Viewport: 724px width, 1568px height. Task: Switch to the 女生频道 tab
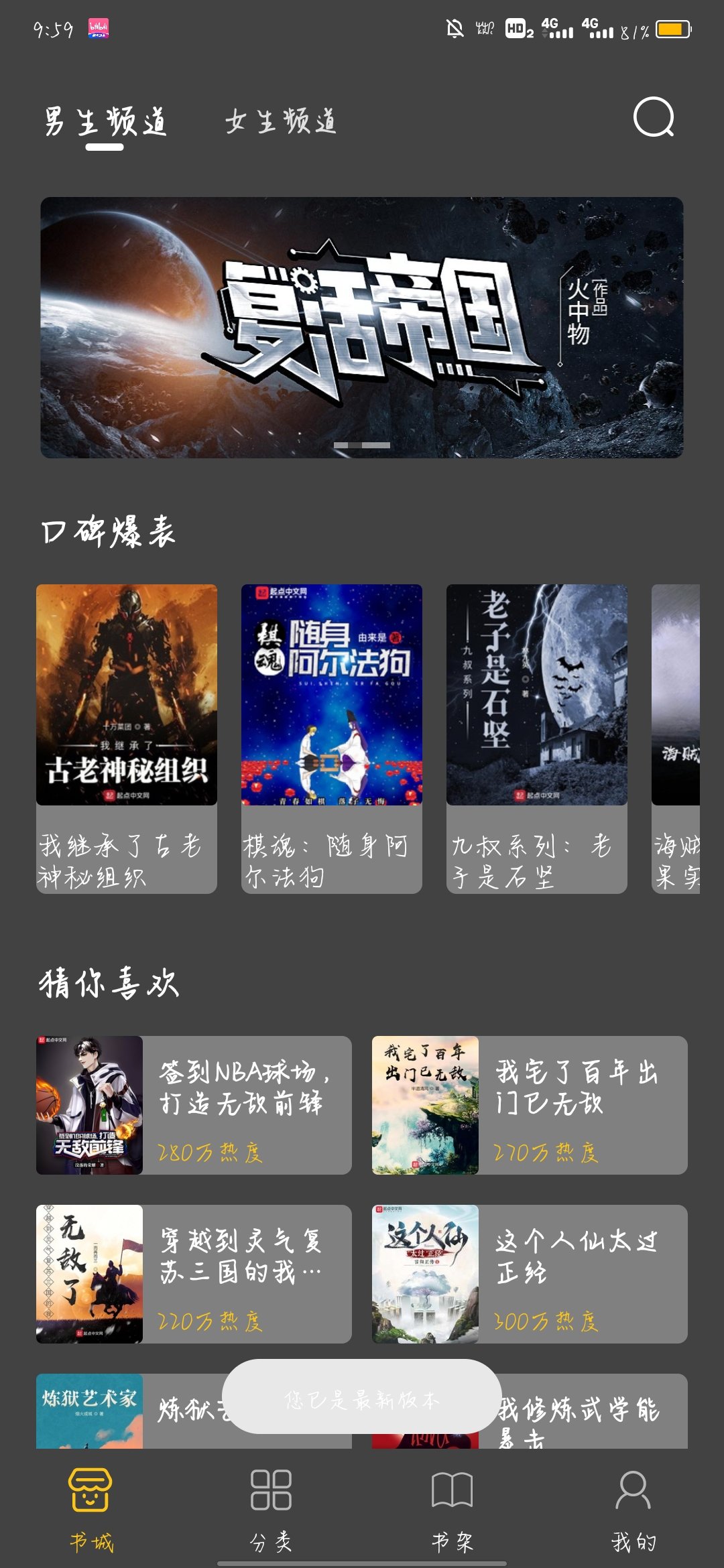pyautogui.click(x=280, y=122)
